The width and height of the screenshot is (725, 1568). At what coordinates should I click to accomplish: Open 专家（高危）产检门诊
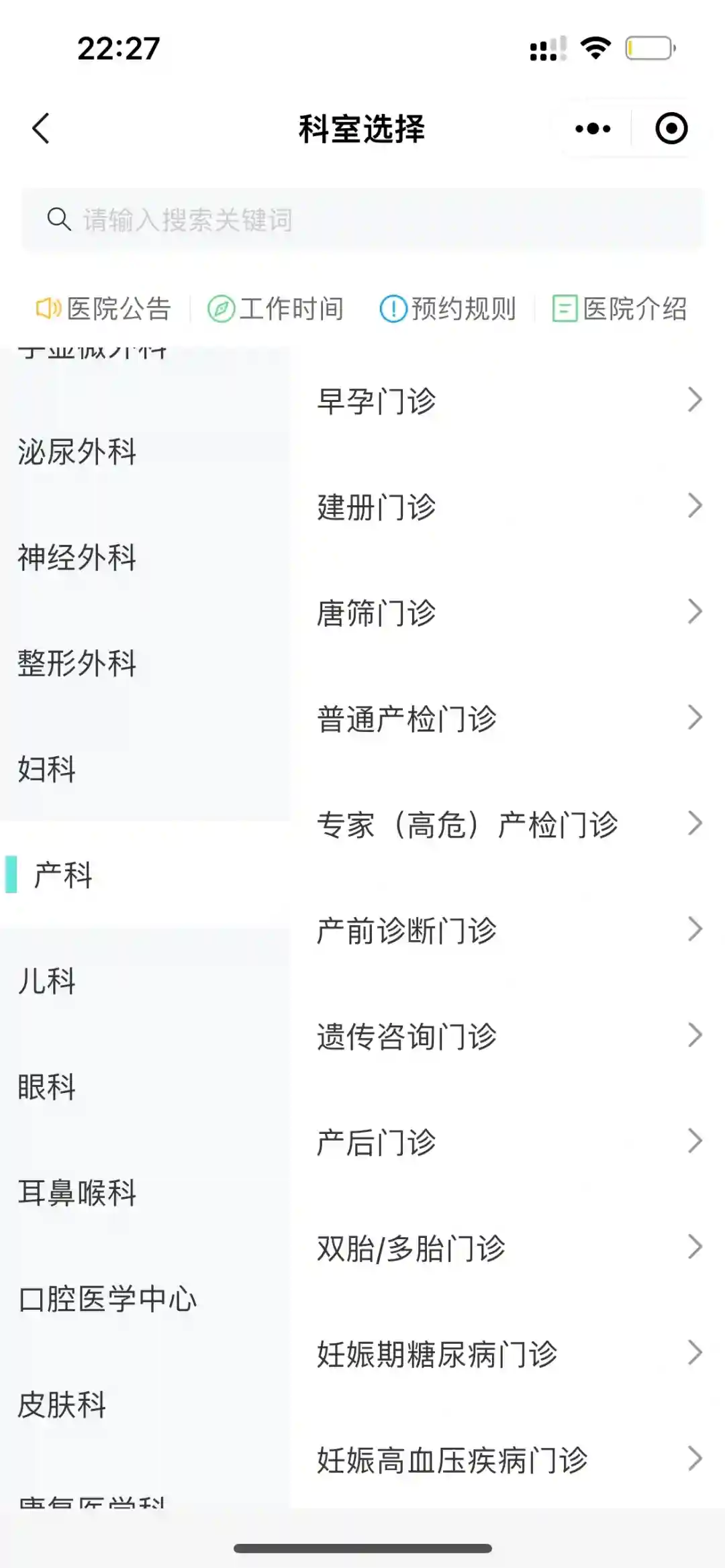507,825
